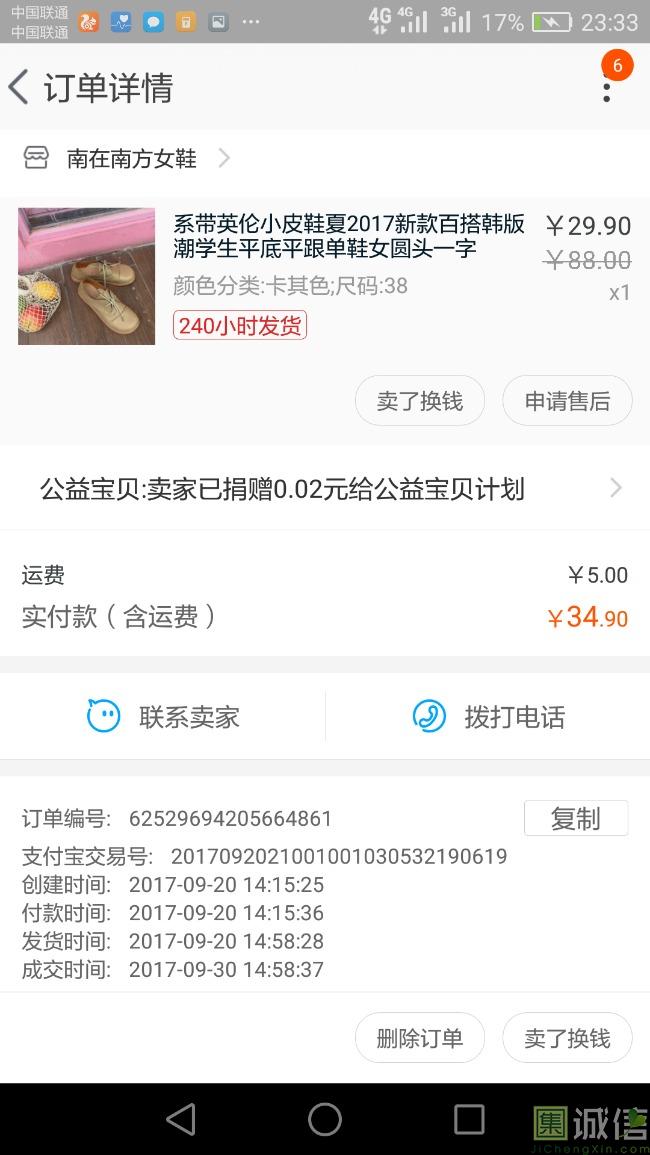This screenshot has height=1155, width=650.
Task: Tap 卖了换钱 under the product
Action: tap(420, 401)
